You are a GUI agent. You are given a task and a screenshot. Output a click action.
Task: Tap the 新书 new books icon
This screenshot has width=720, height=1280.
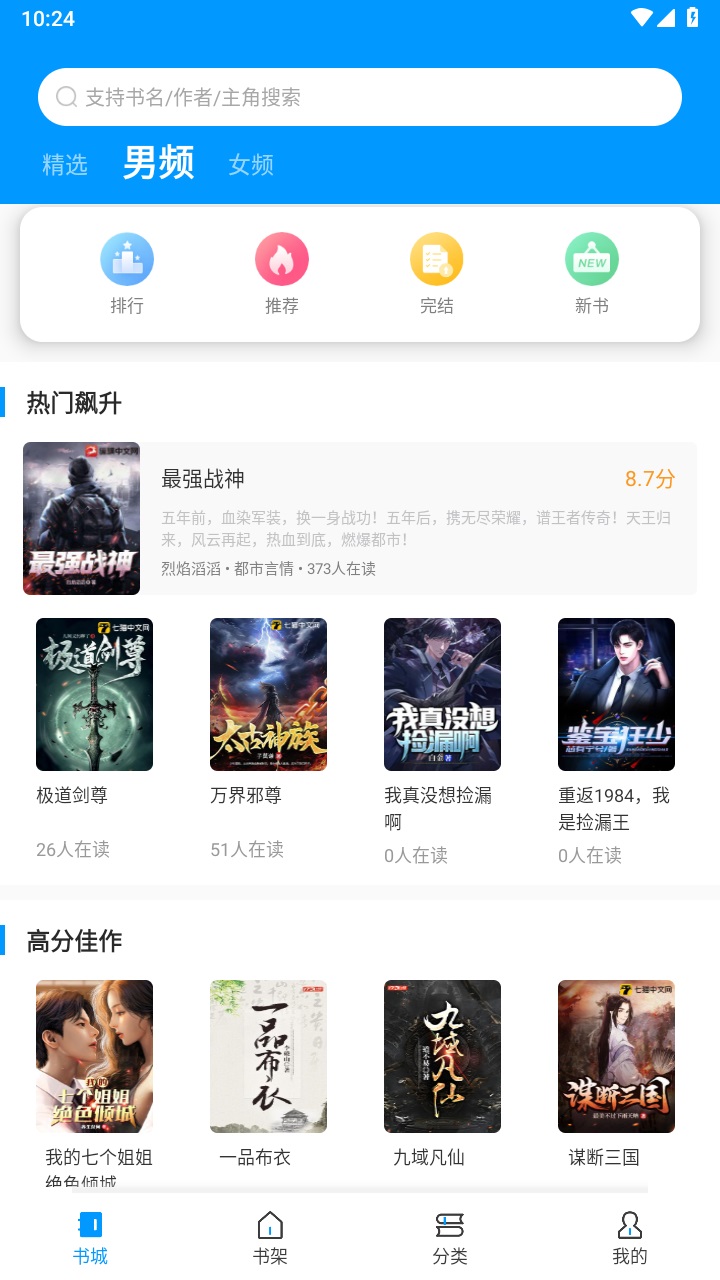pos(592,258)
